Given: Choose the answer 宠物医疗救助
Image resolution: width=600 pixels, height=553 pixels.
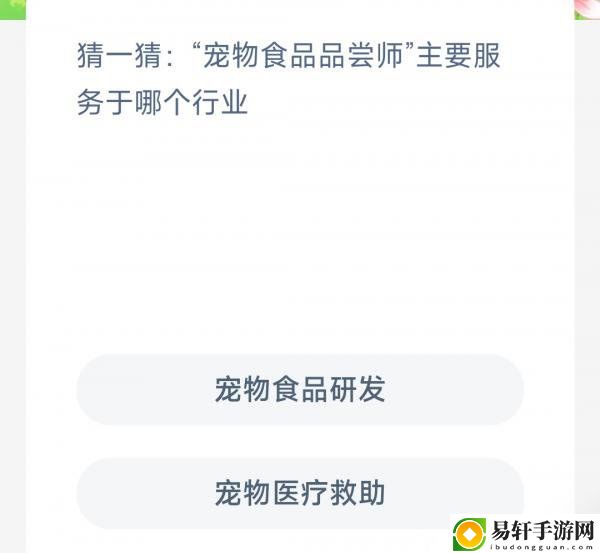Looking at the screenshot, I should 300,493.
